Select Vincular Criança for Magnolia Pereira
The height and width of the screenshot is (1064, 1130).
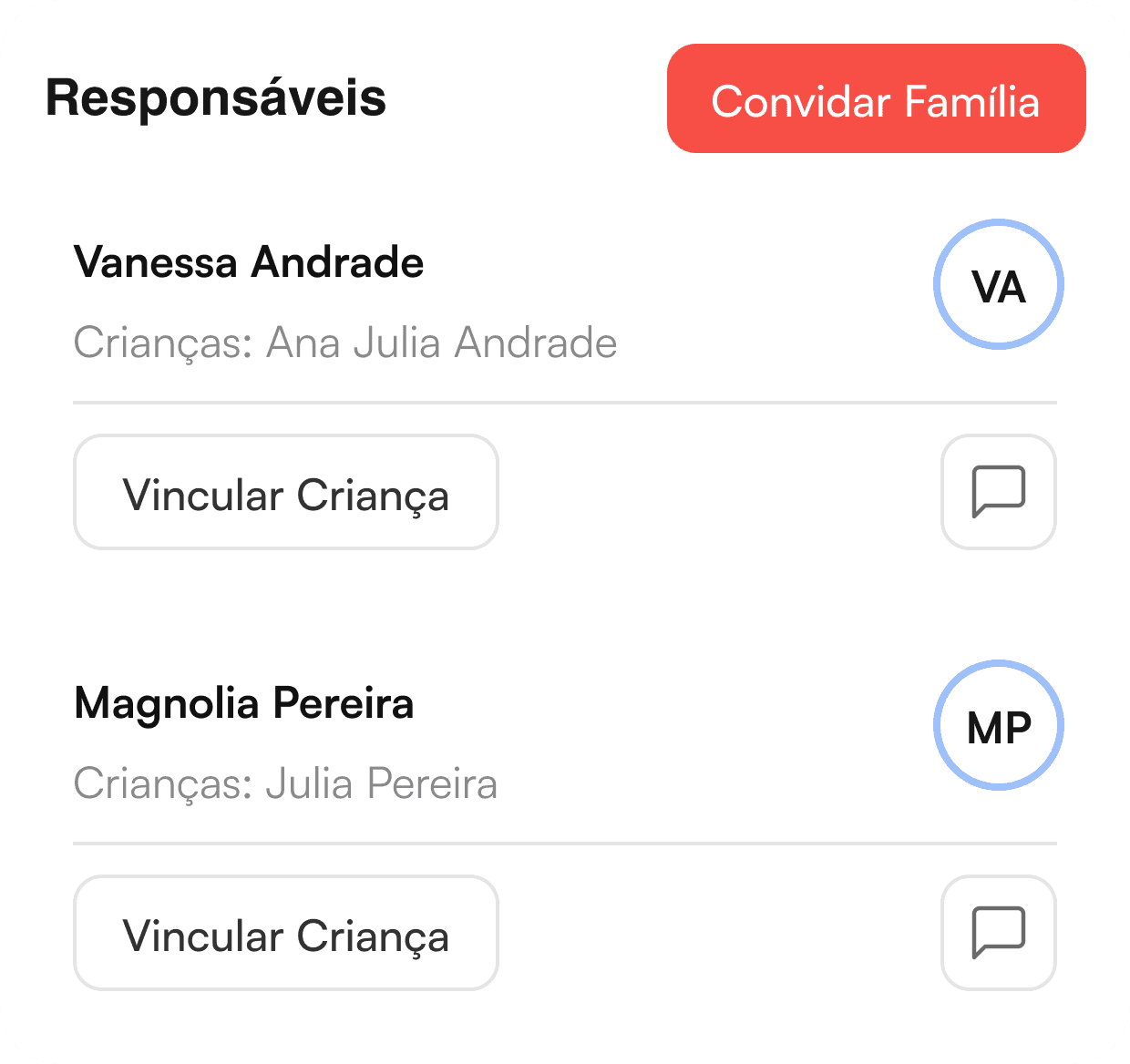click(285, 933)
